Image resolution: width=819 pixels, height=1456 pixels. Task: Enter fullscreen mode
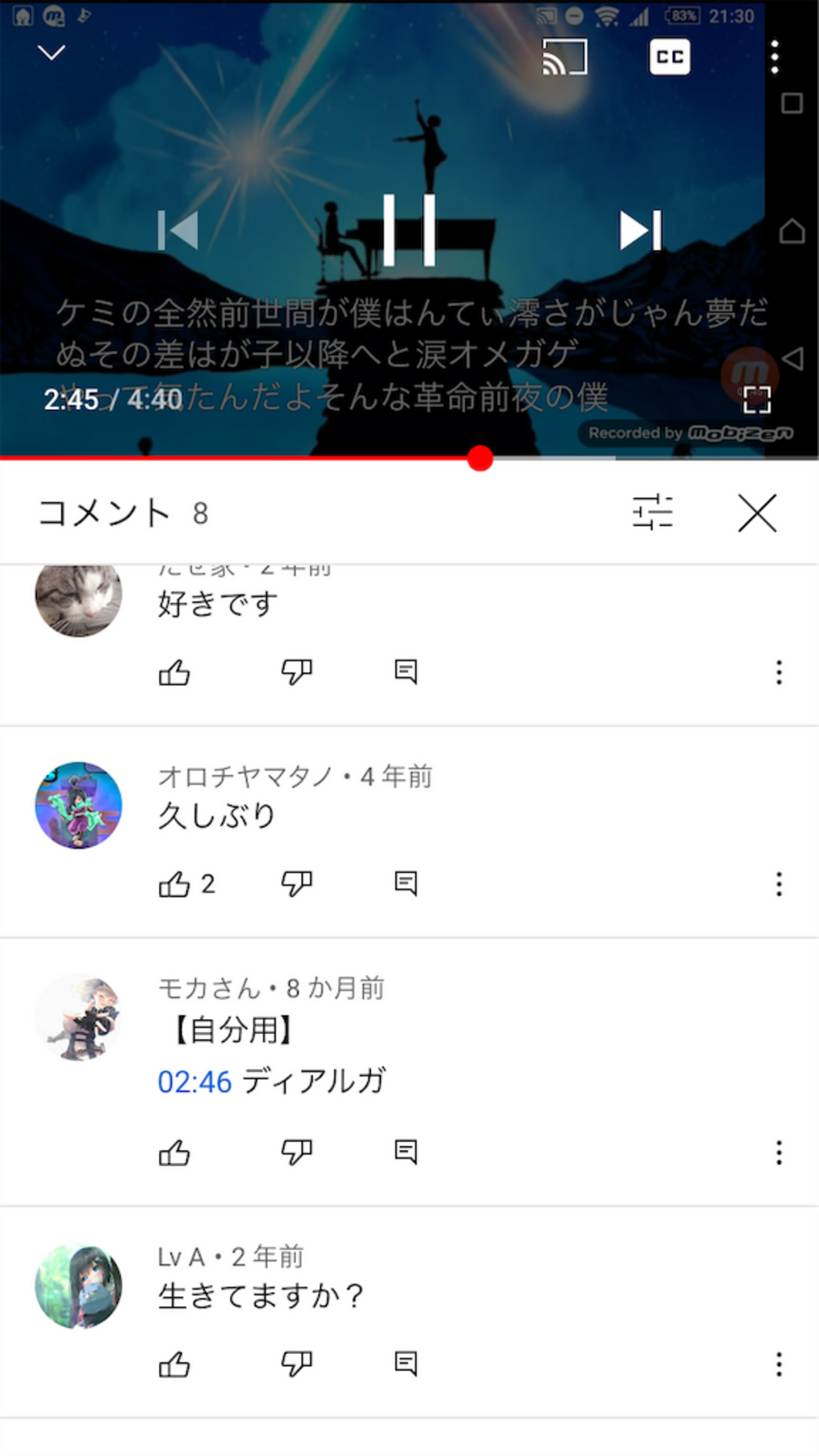click(757, 399)
